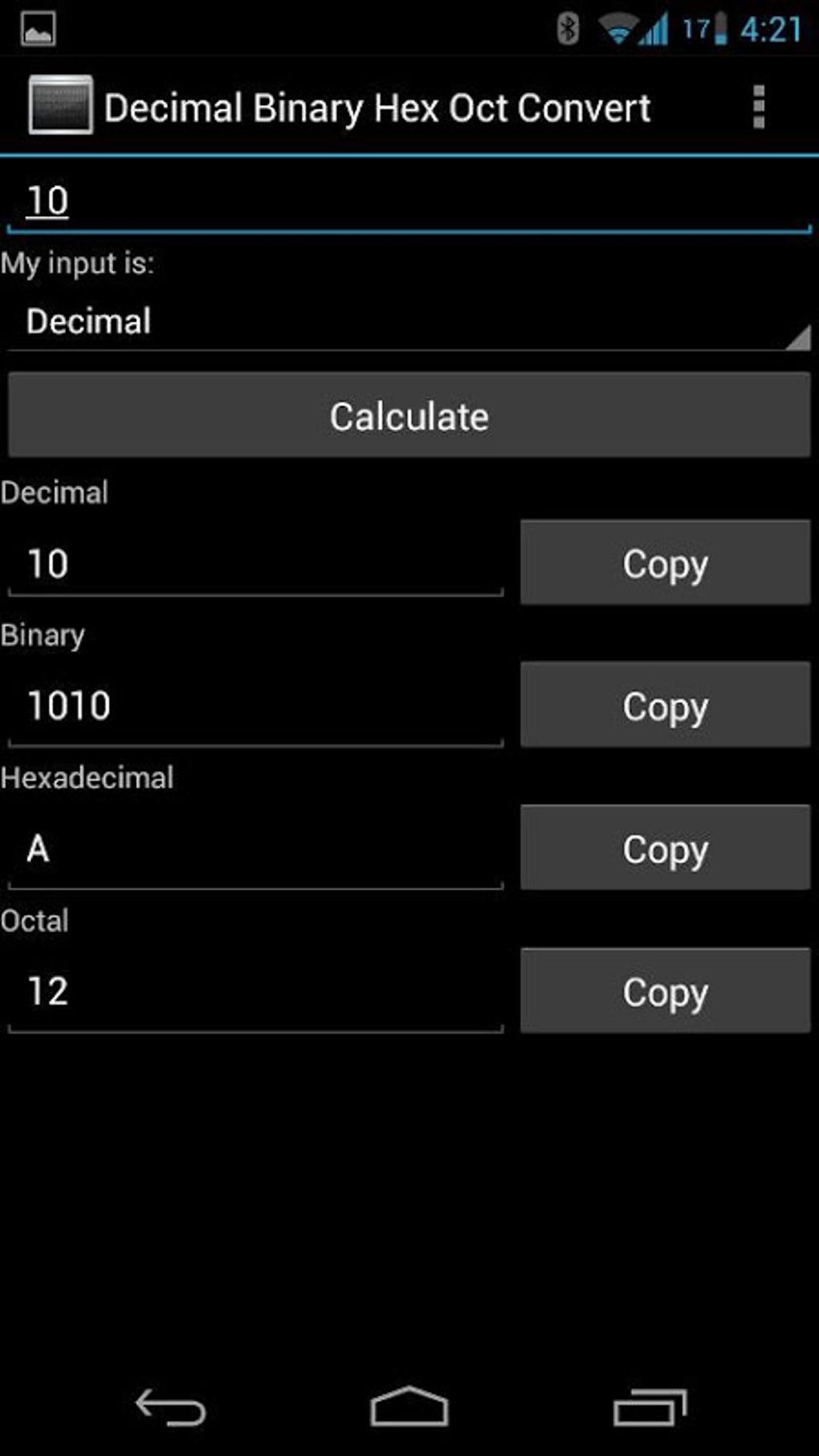Copy the Binary result

665,705
